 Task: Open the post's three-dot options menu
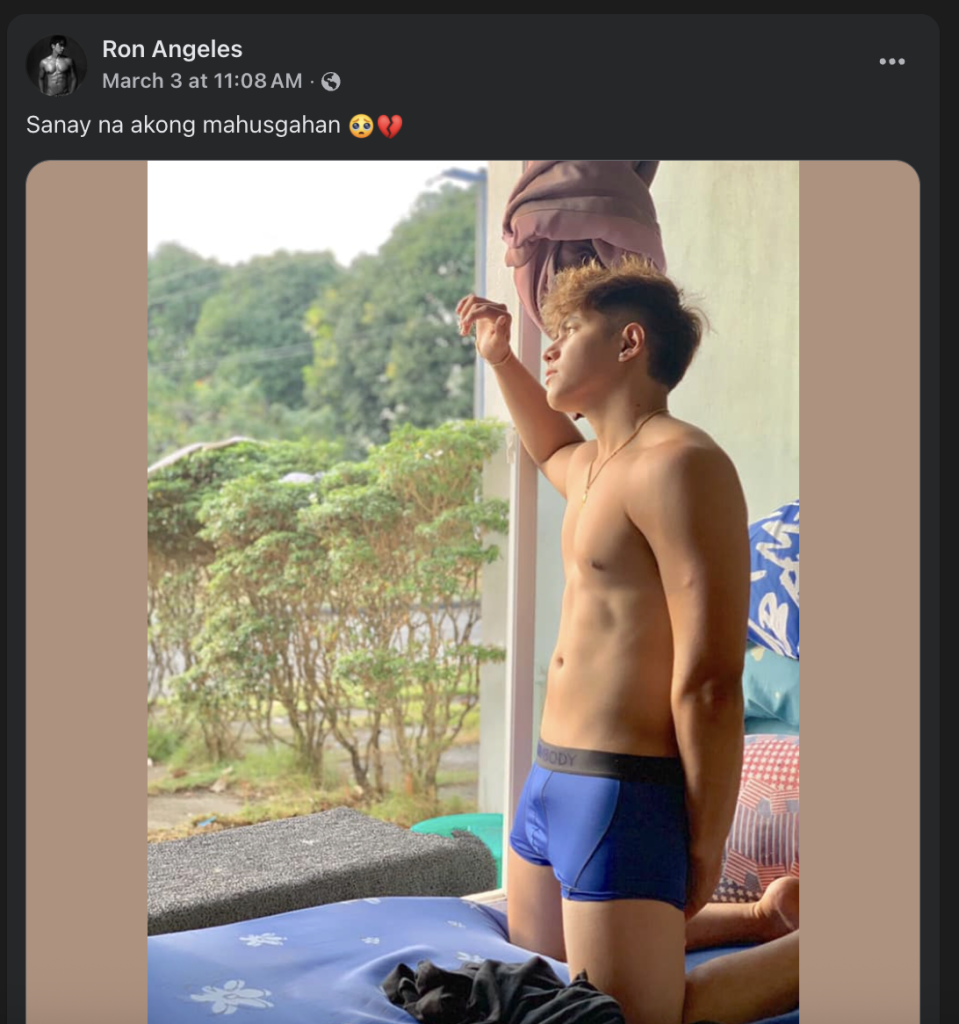point(891,62)
